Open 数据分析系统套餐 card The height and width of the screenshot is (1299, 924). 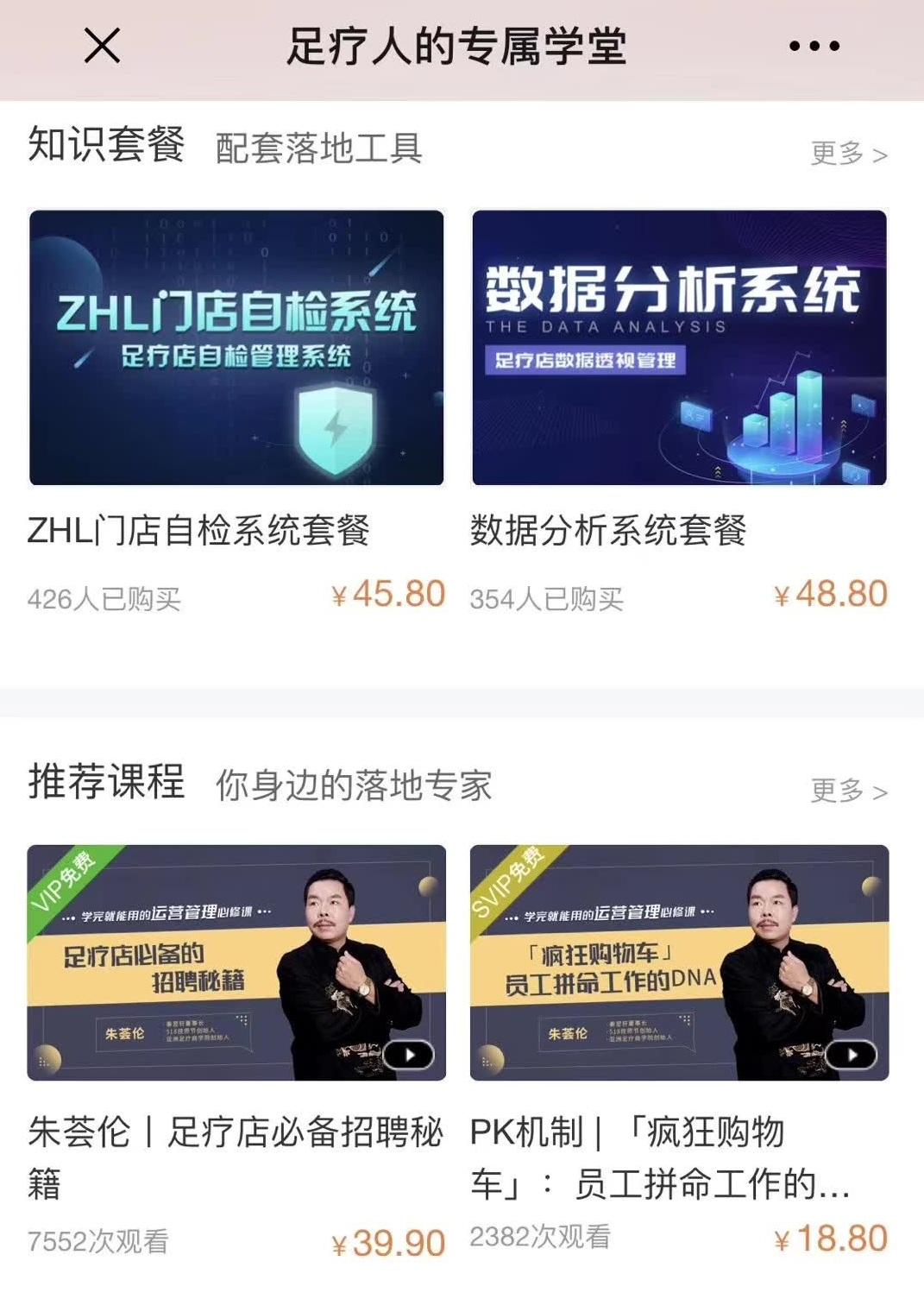[x=679, y=348]
